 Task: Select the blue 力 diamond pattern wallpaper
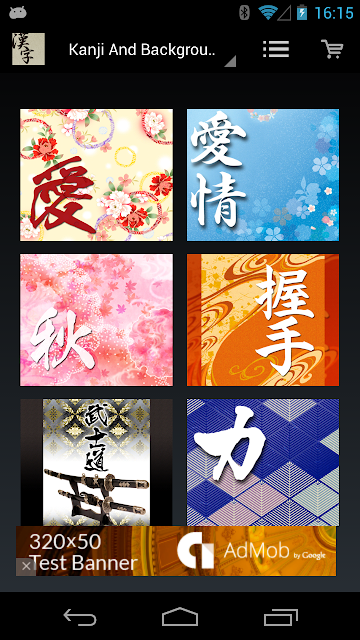[x=263, y=462]
